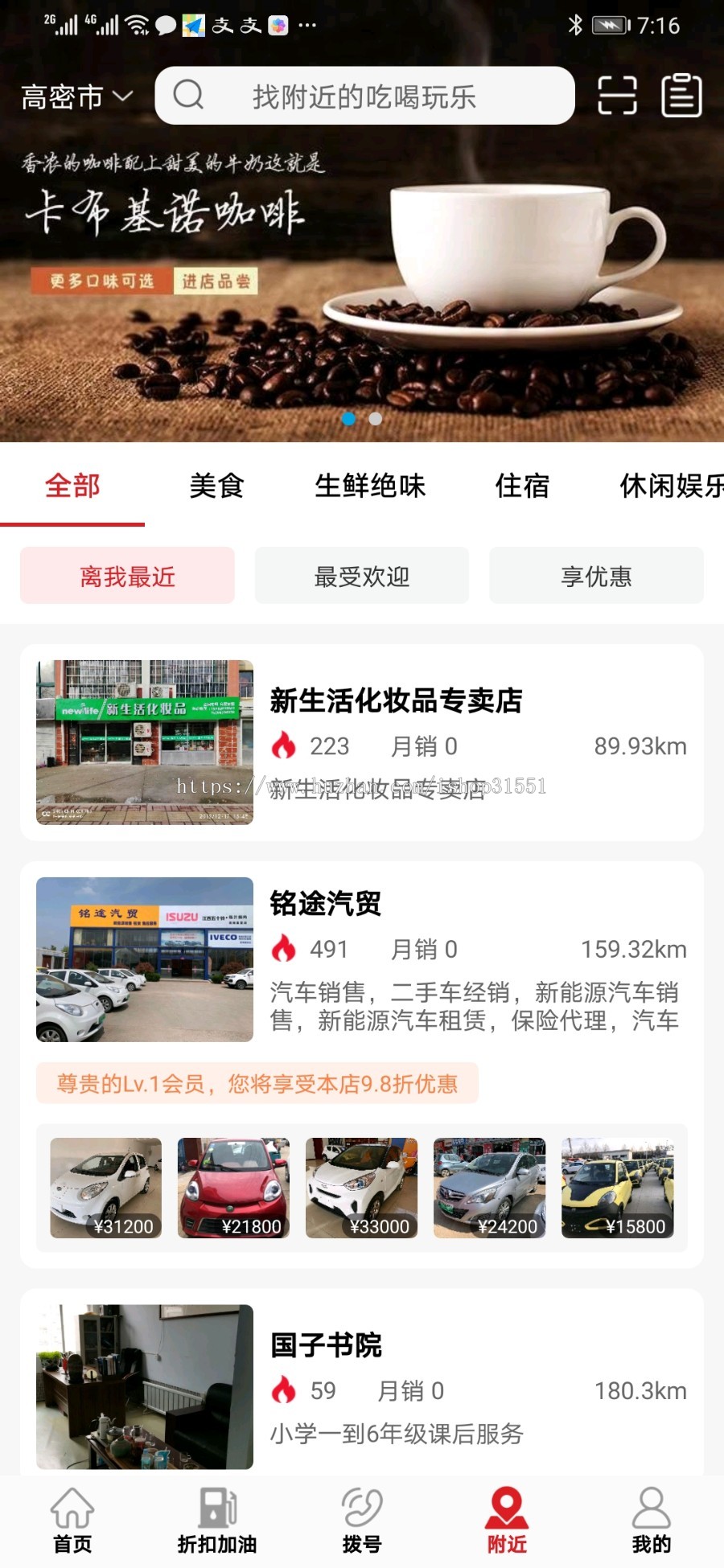This screenshot has height=1568, width=724.
Task: Open the 铭途汽贸 shop listing
Action: pyautogui.click(x=326, y=905)
